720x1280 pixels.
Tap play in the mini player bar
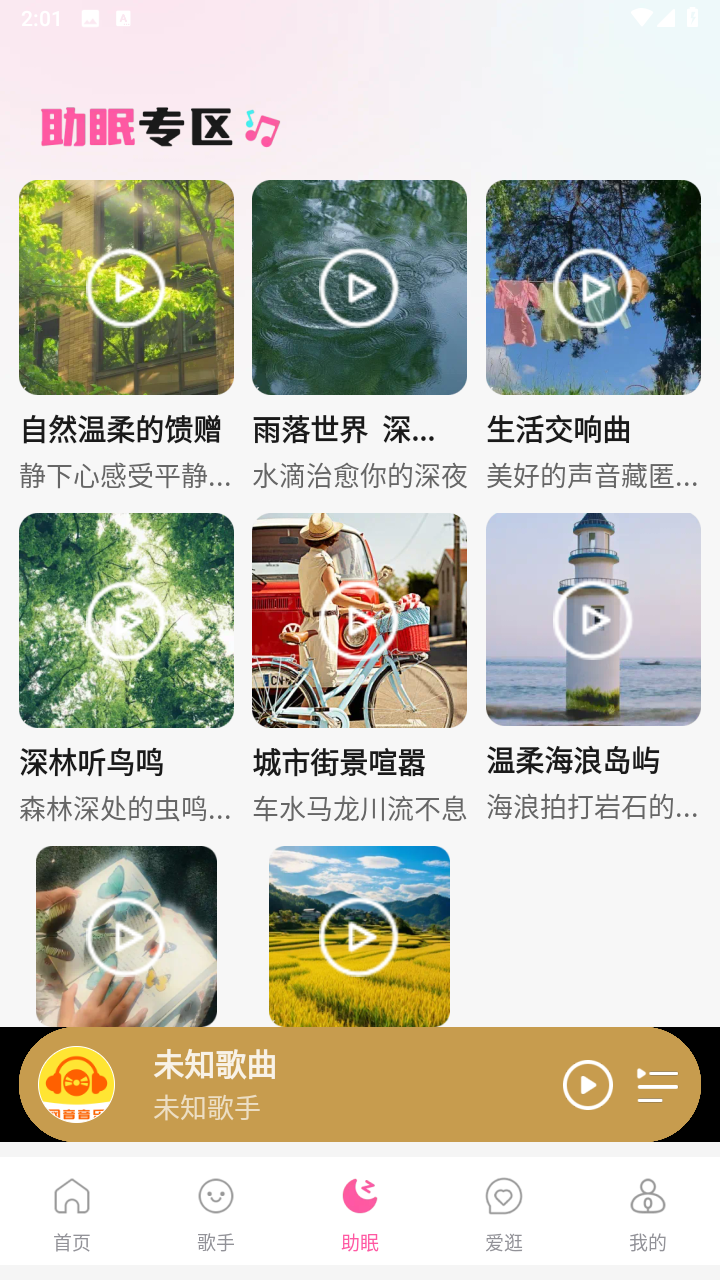[588, 1085]
